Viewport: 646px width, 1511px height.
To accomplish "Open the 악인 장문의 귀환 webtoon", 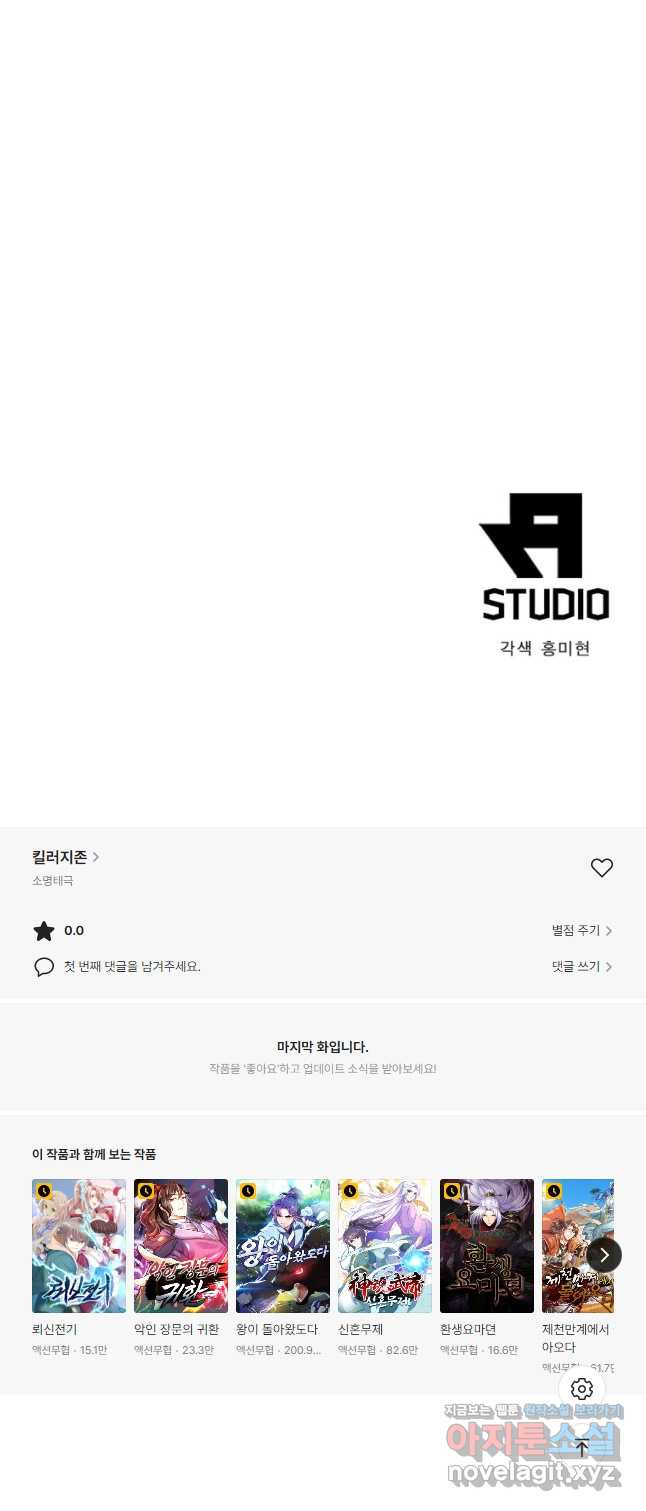I will pyautogui.click(x=181, y=1245).
